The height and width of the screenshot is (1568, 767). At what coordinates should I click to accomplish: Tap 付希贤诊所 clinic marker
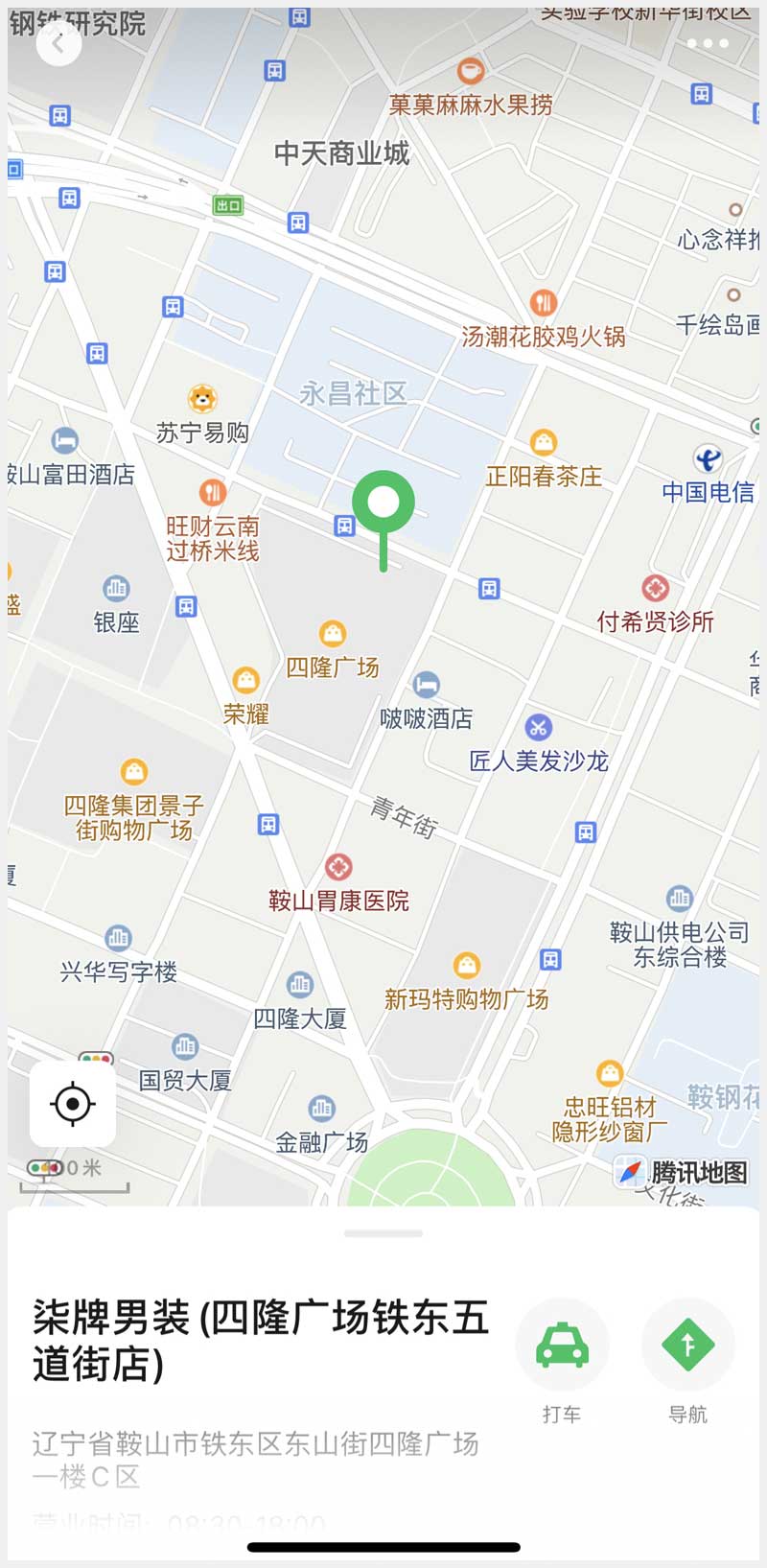tap(656, 588)
